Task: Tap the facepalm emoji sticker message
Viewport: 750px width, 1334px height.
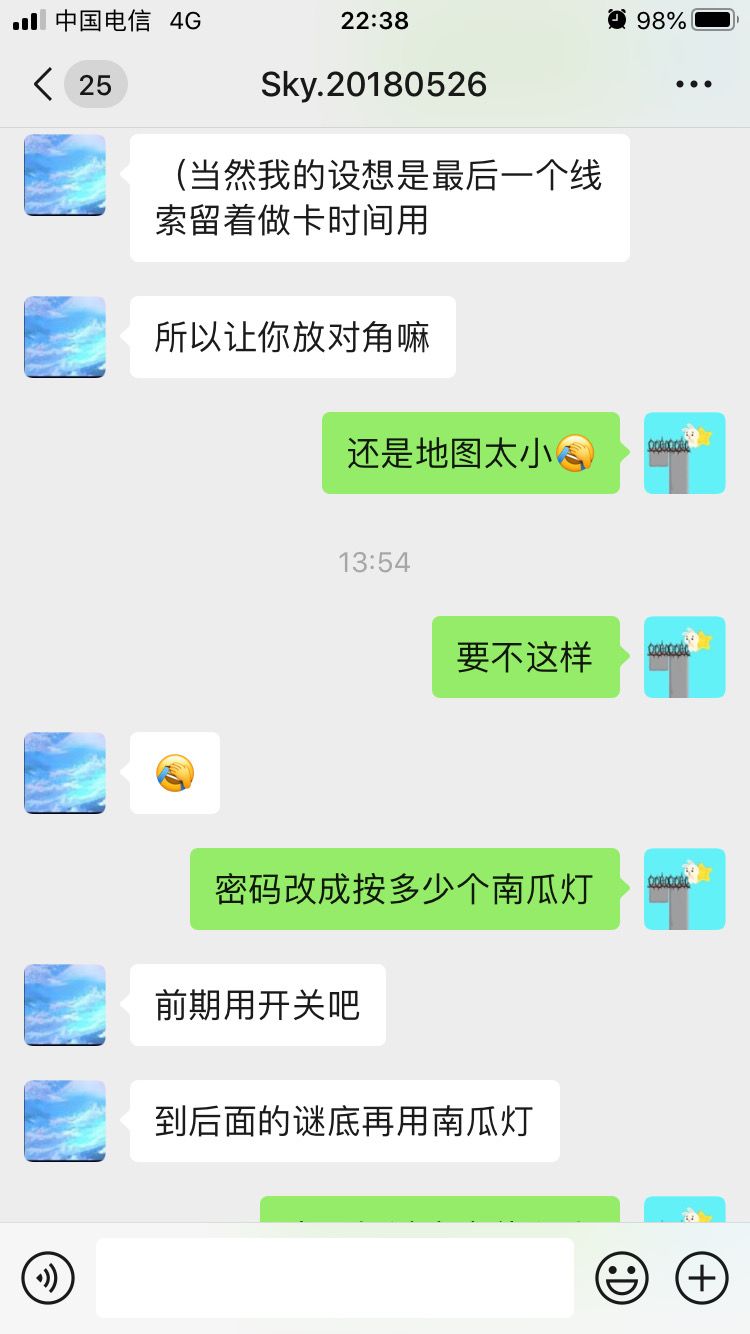Action: tap(174, 772)
